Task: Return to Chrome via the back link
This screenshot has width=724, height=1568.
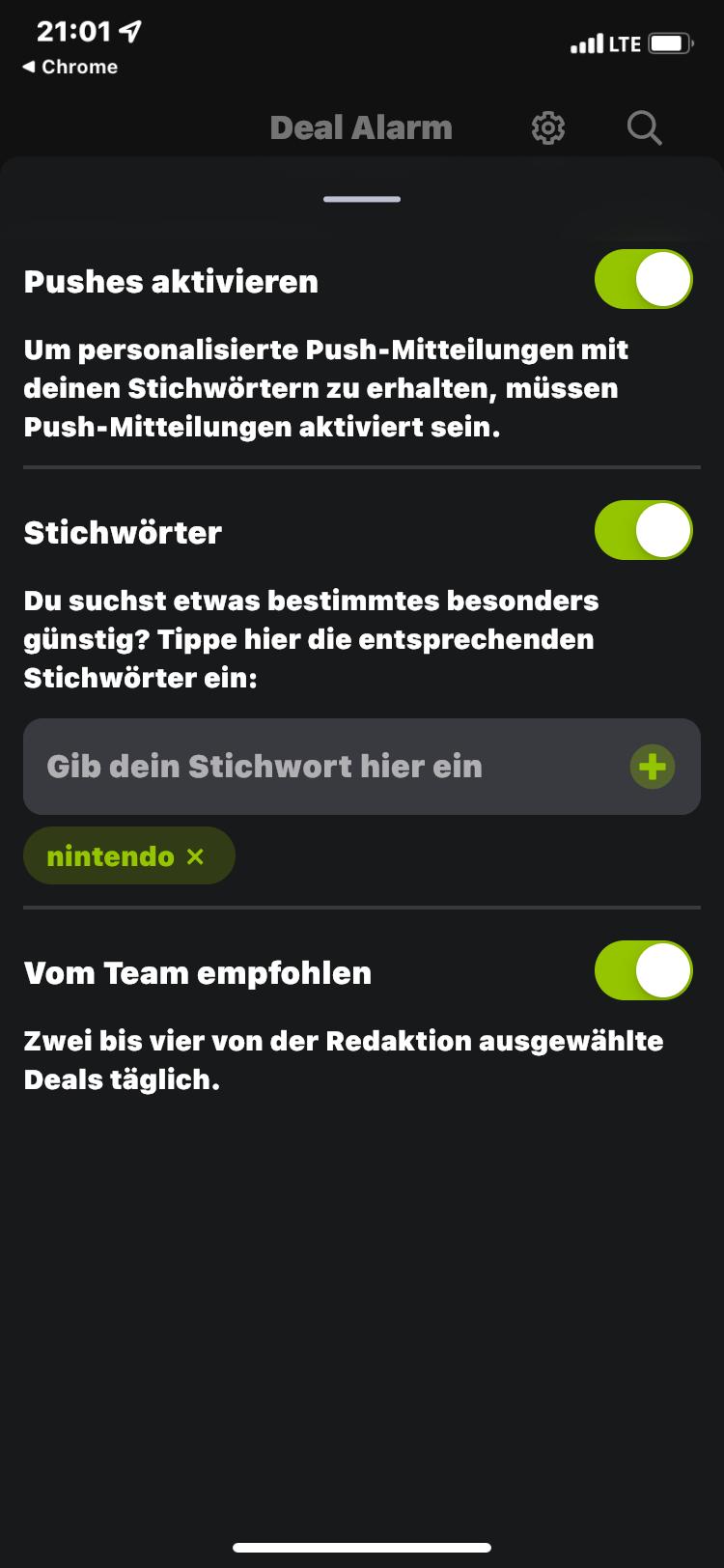Action: [70, 67]
